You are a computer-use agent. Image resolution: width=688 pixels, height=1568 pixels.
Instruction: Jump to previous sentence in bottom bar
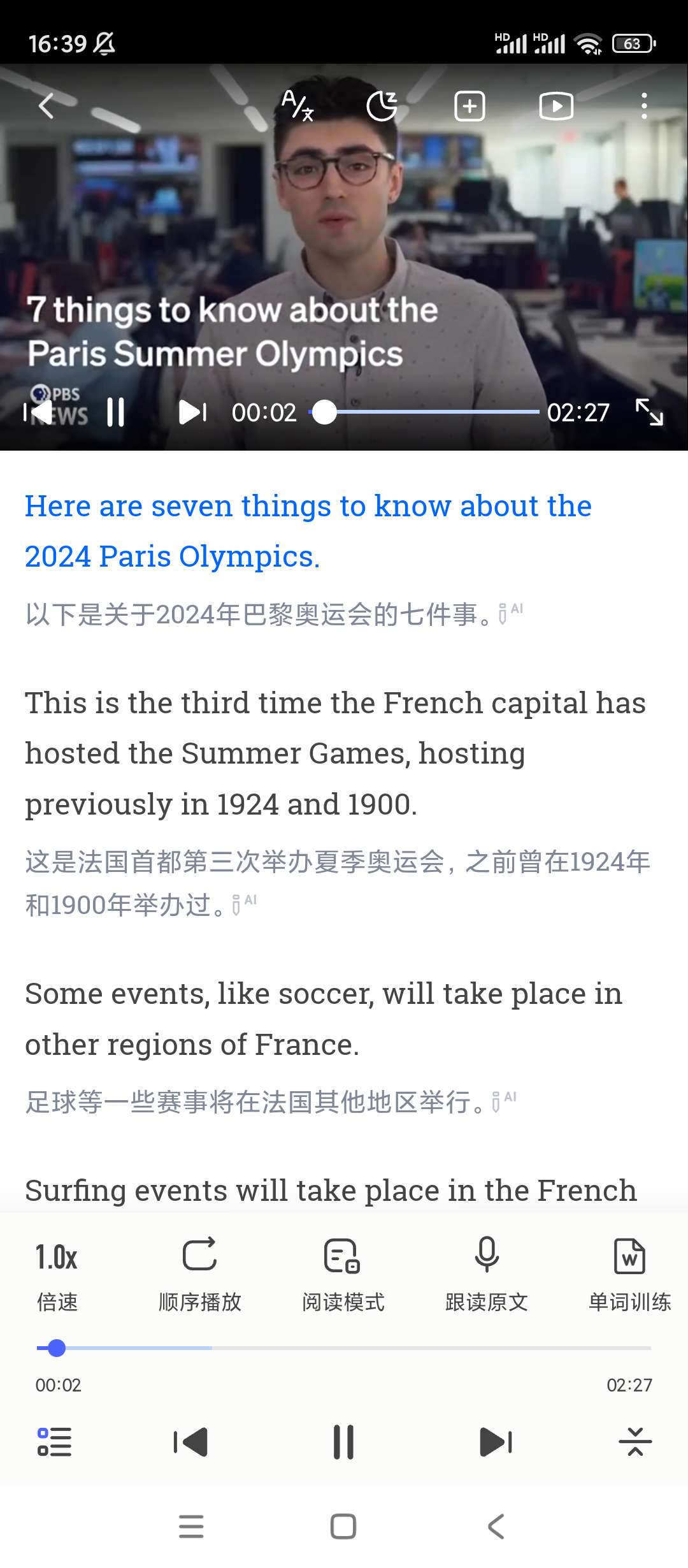[190, 1442]
